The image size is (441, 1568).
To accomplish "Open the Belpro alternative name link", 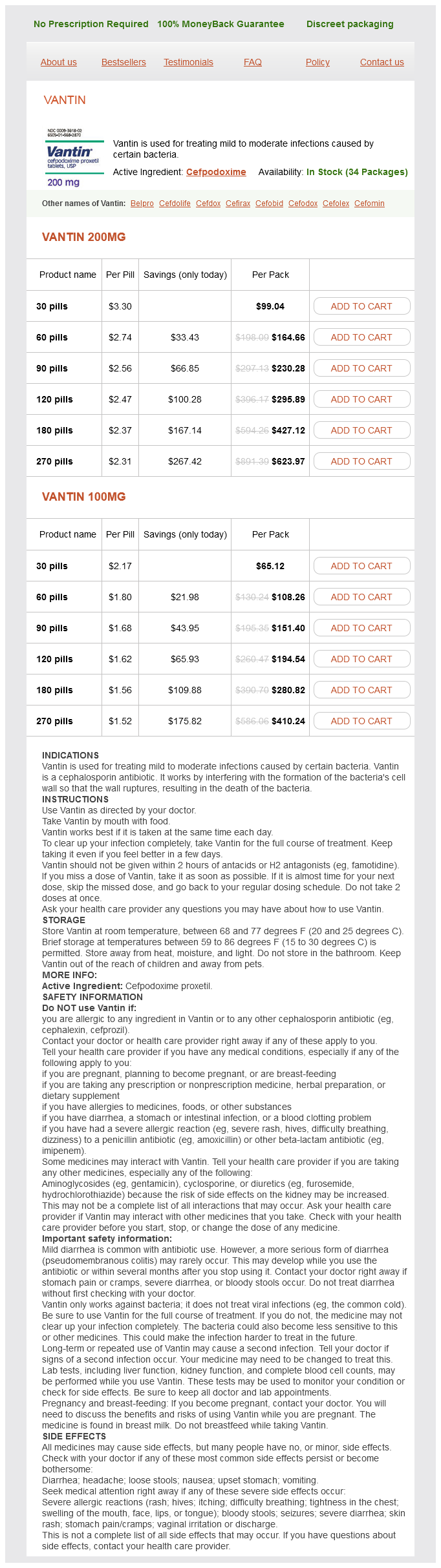I will point(142,204).
